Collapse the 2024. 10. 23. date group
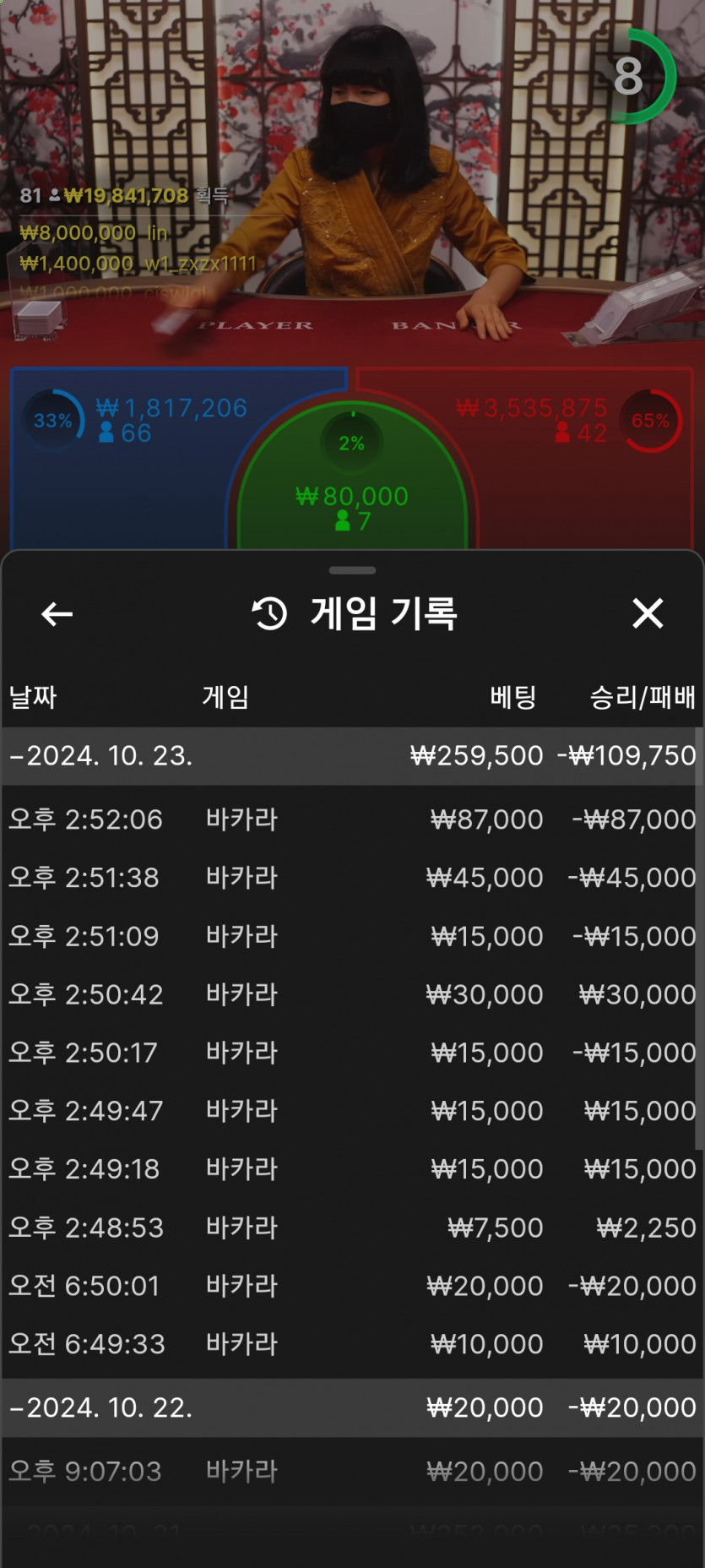This screenshot has height=1568, width=705. coord(352,755)
